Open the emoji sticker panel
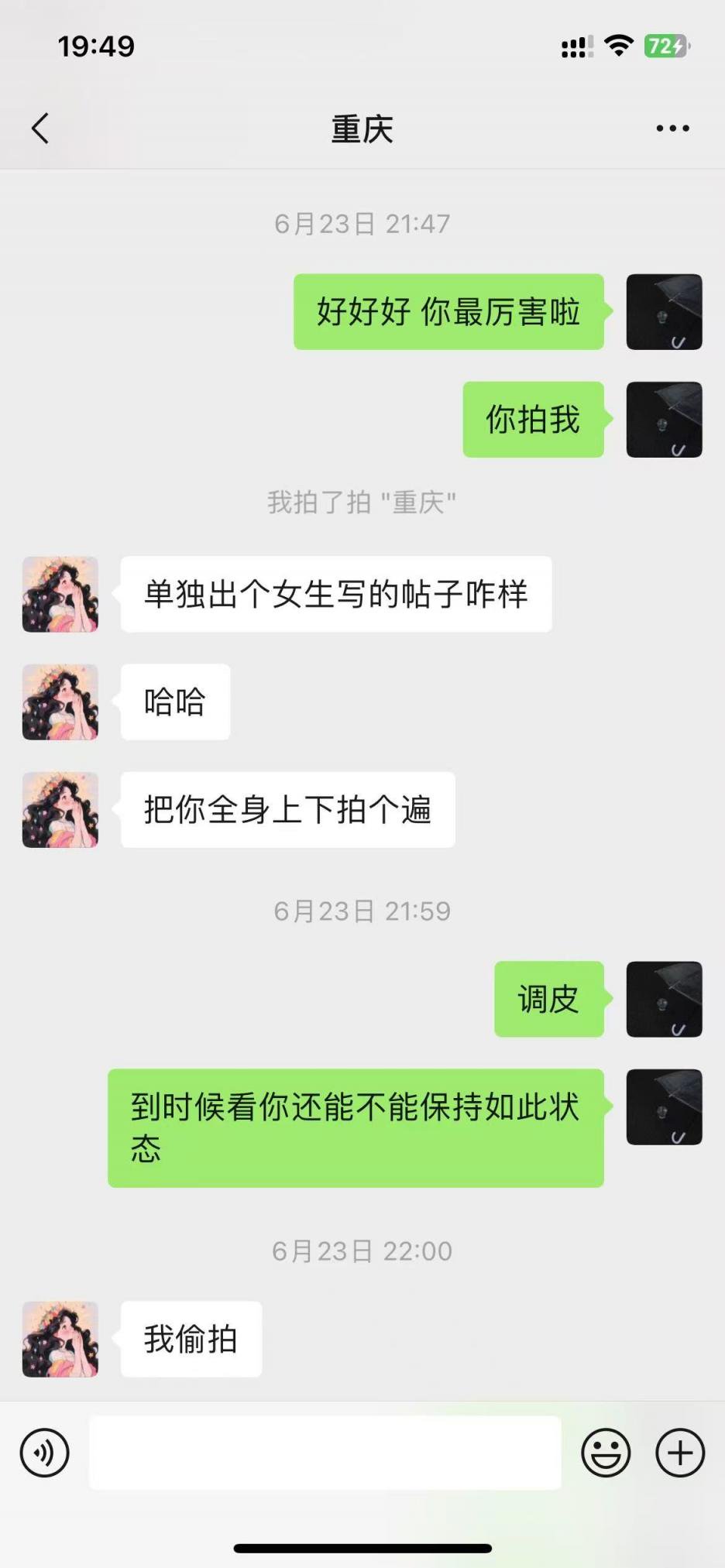This screenshot has width=725, height=1568. [606, 1453]
